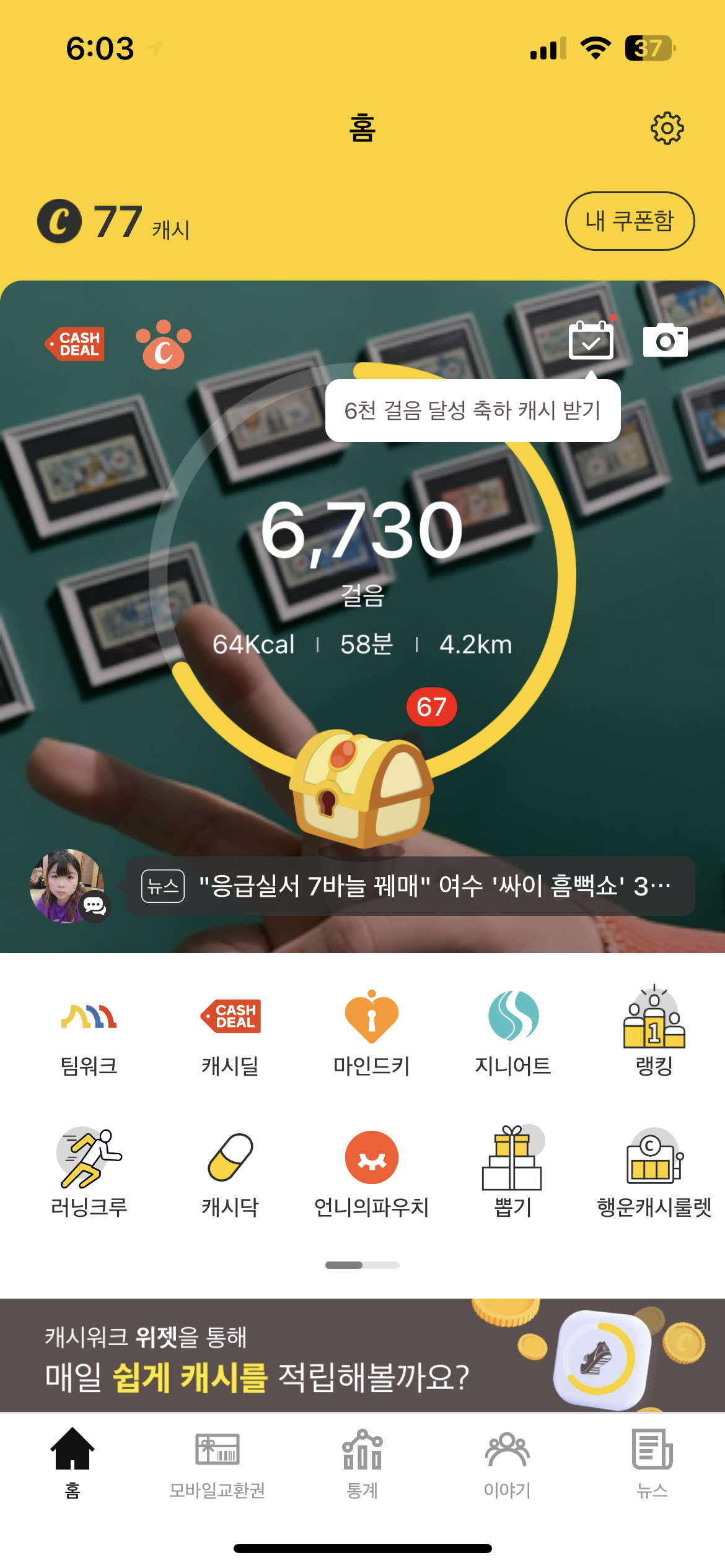Open the settings gear icon
The image size is (725, 1568).
click(667, 128)
